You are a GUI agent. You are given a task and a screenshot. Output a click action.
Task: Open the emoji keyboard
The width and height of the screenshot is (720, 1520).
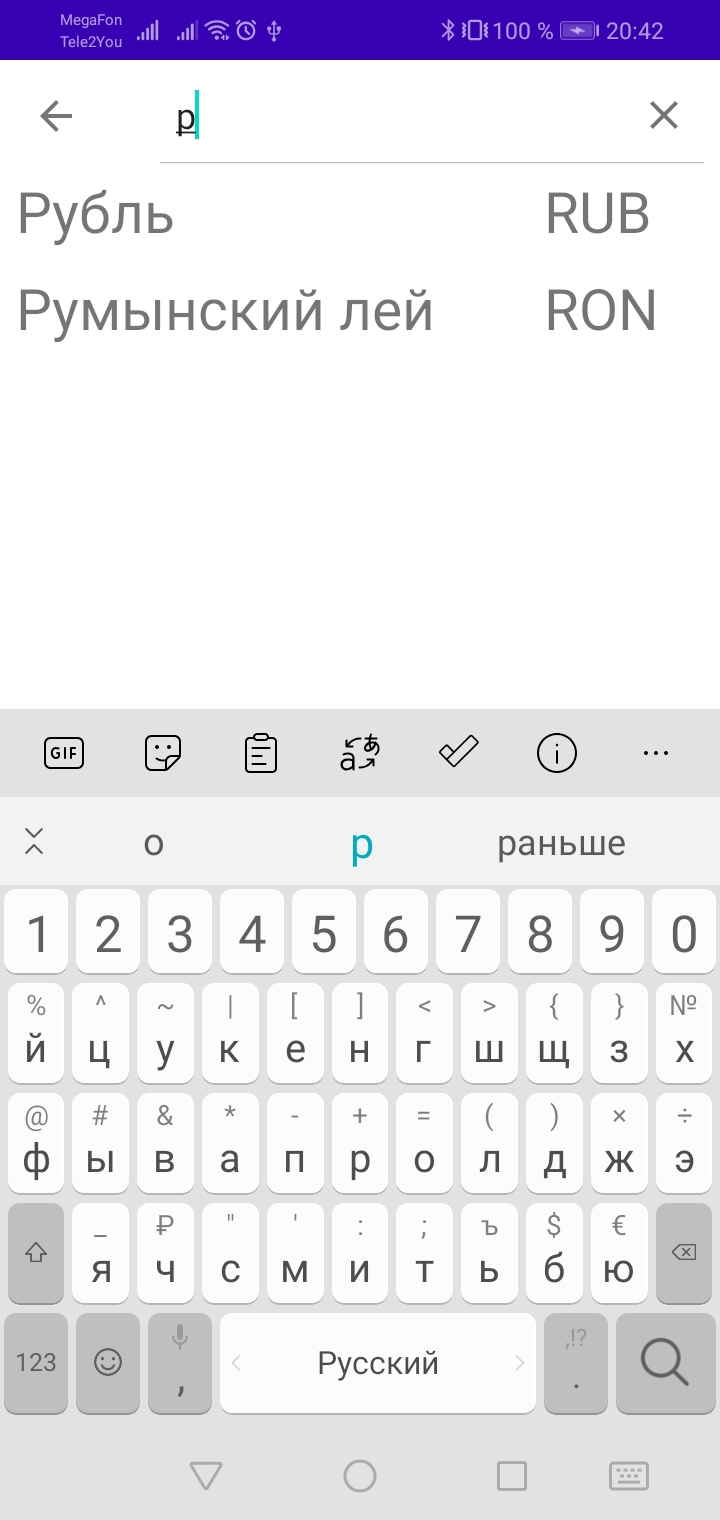coord(108,1362)
